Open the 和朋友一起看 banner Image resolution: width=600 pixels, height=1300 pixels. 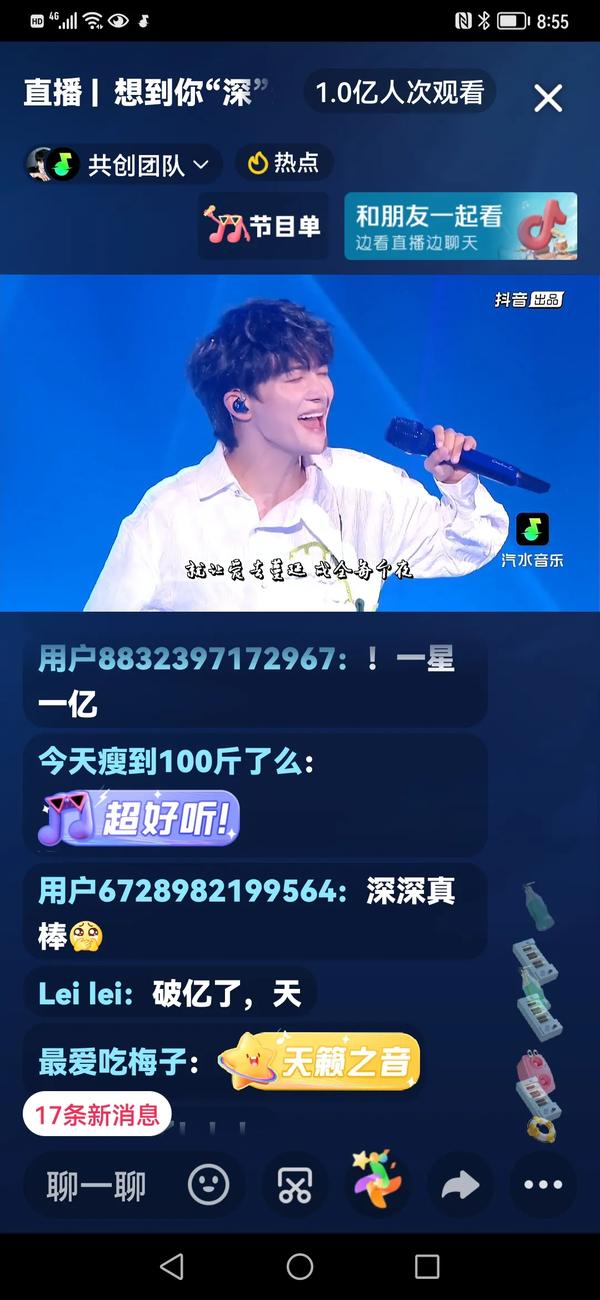460,226
